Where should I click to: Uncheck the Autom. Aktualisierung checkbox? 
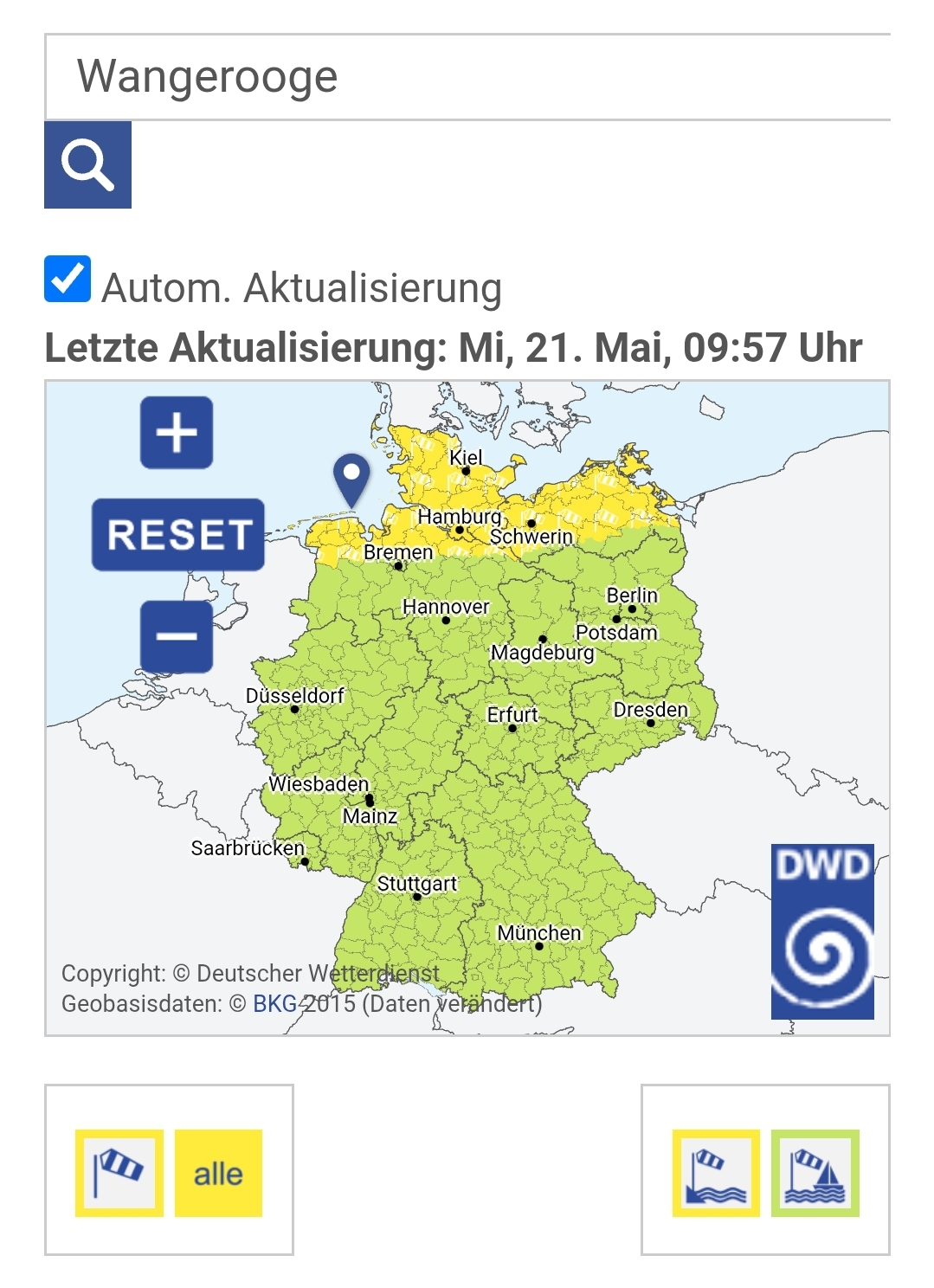68,280
